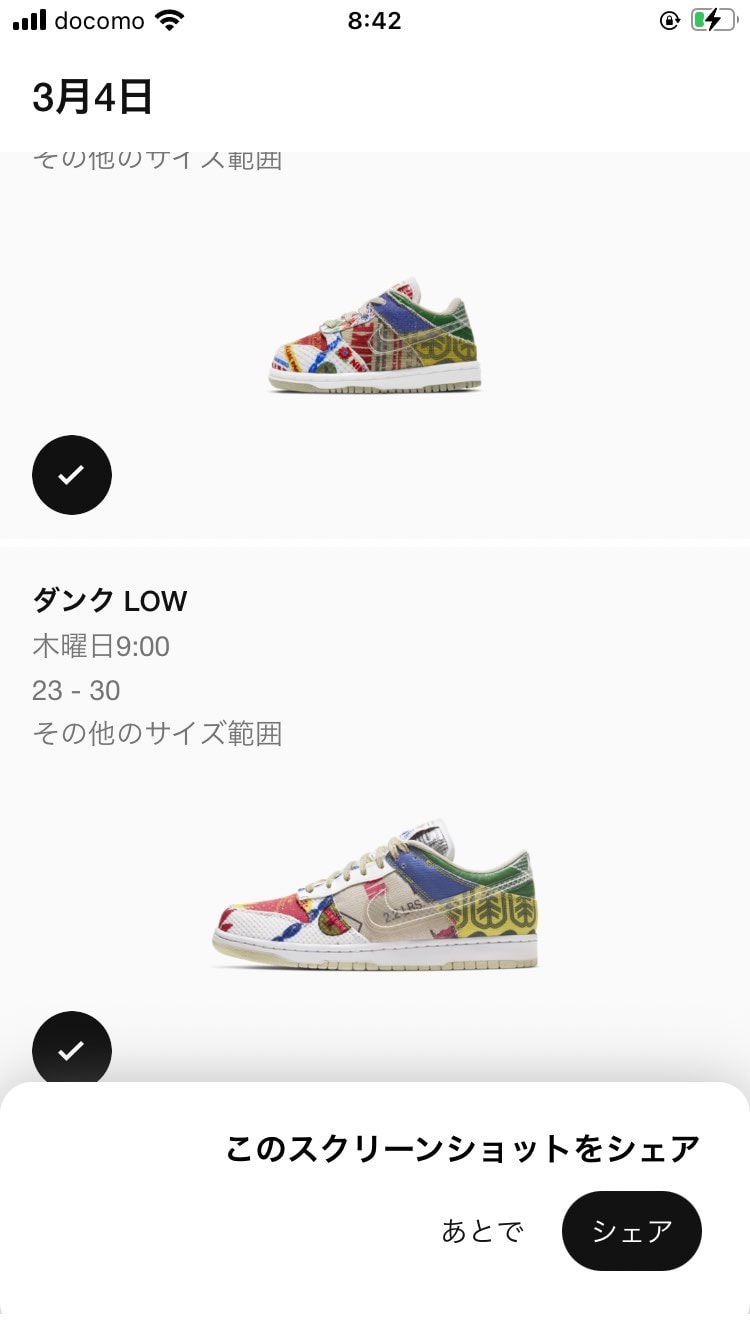Open the Dunk LOW release details
The width and height of the screenshot is (750, 1334).
[x=109, y=600]
